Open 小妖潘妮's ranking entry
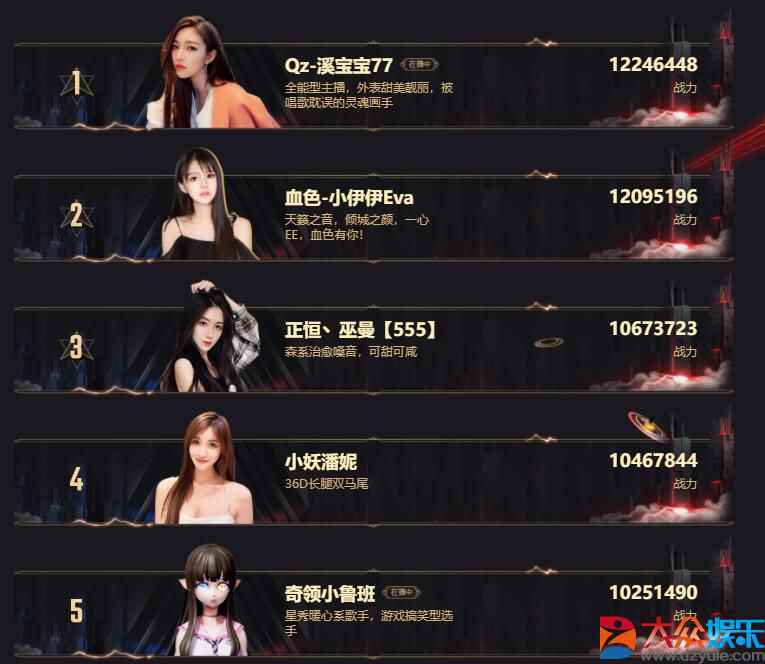The image size is (765, 664). coord(320,462)
